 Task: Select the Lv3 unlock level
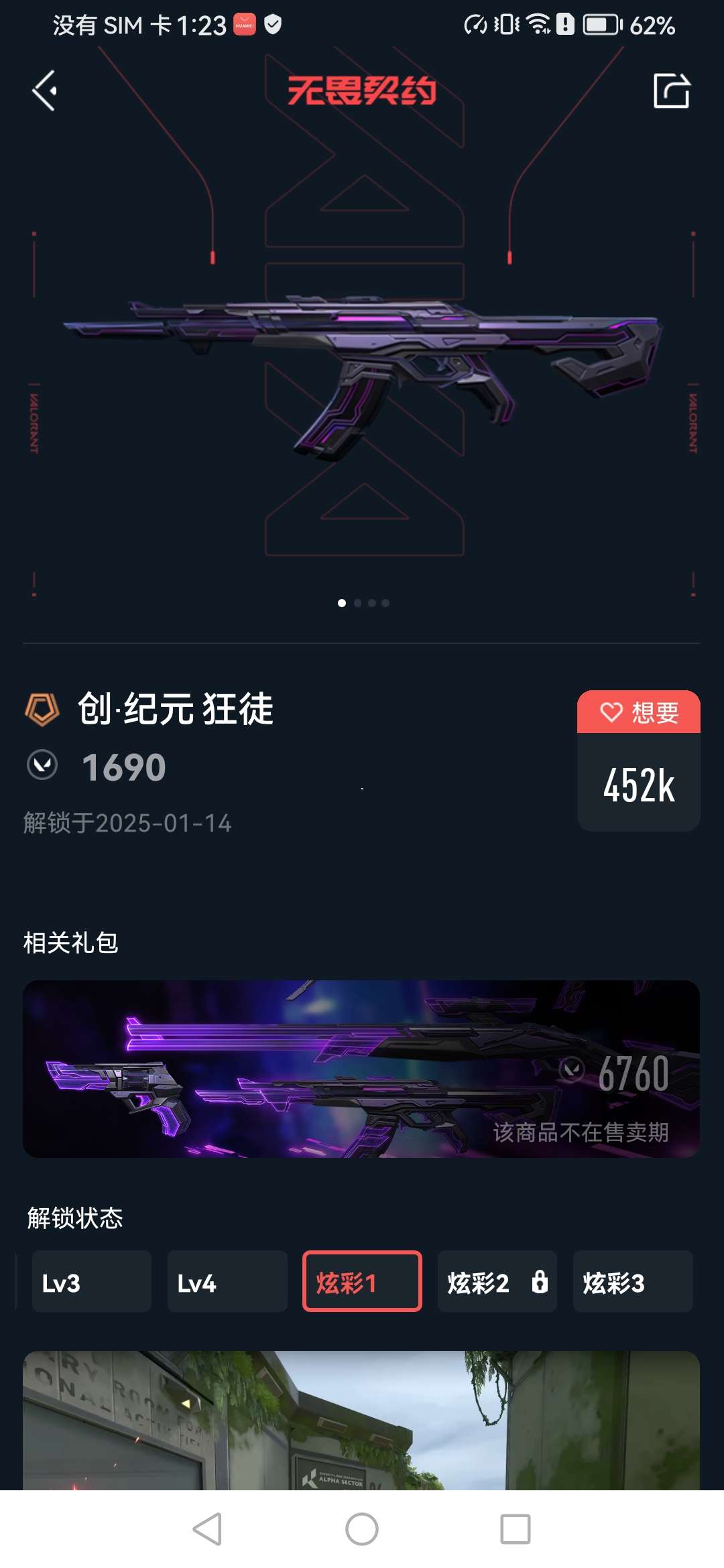91,1281
